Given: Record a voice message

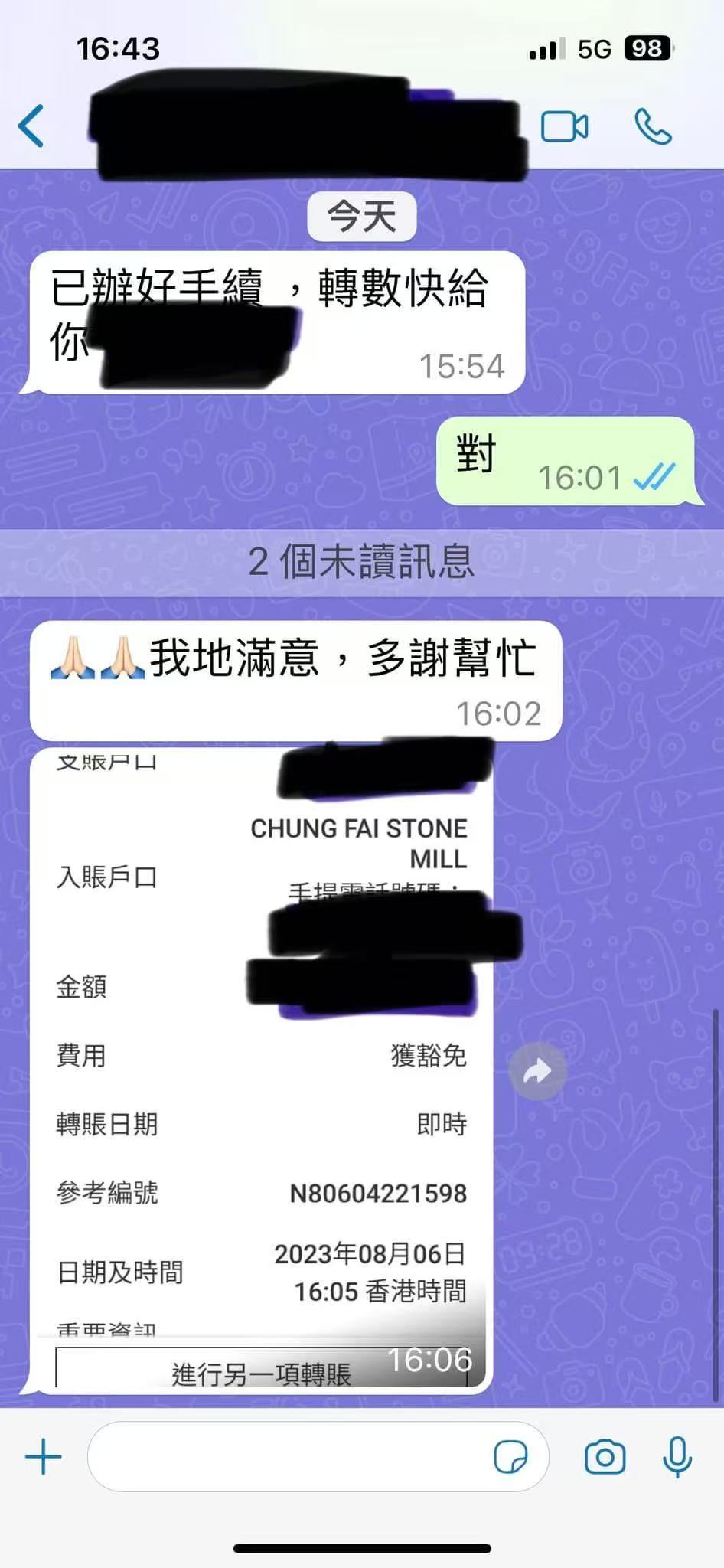Looking at the screenshot, I should (677, 1456).
